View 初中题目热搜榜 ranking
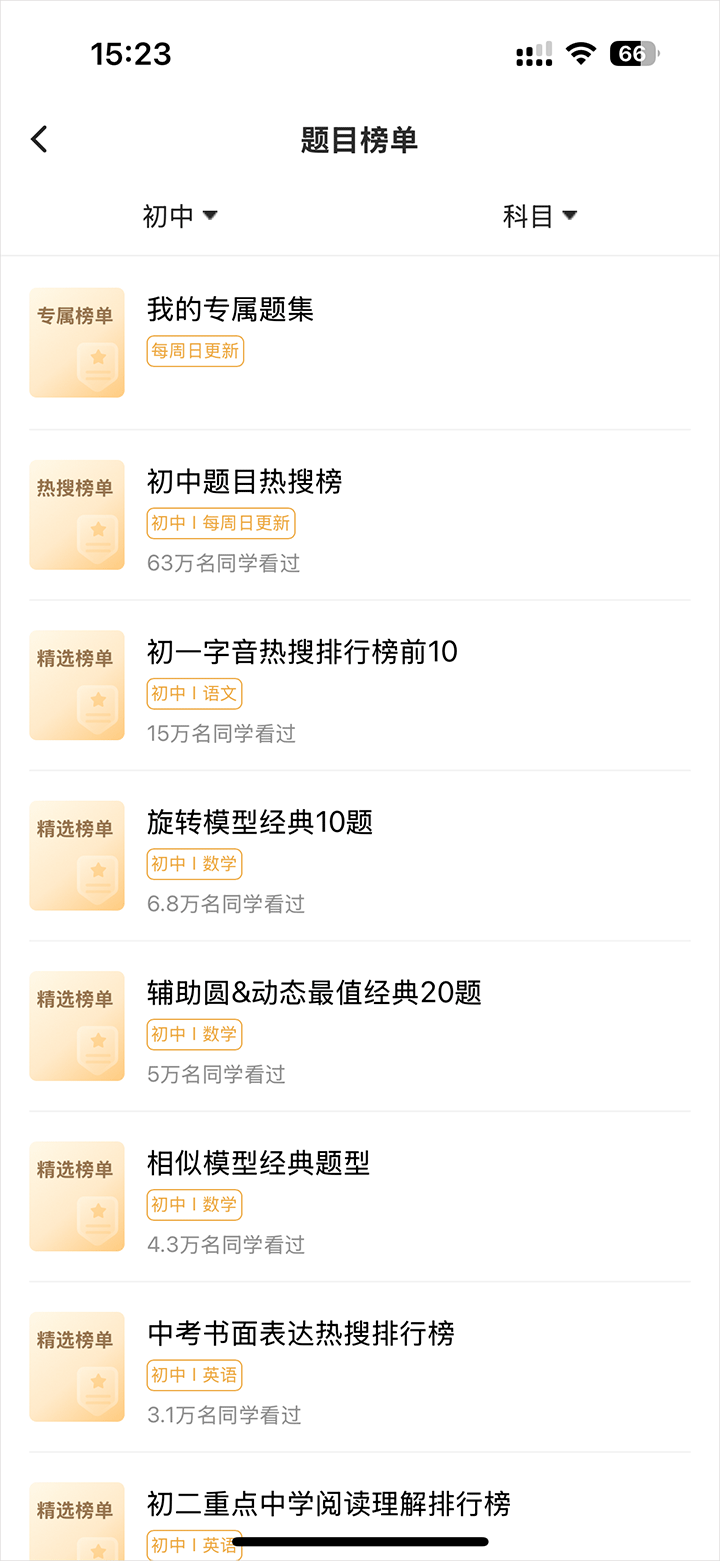Image resolution: width=720 pixels, height=1561 pixels. [x=245, y=482]
